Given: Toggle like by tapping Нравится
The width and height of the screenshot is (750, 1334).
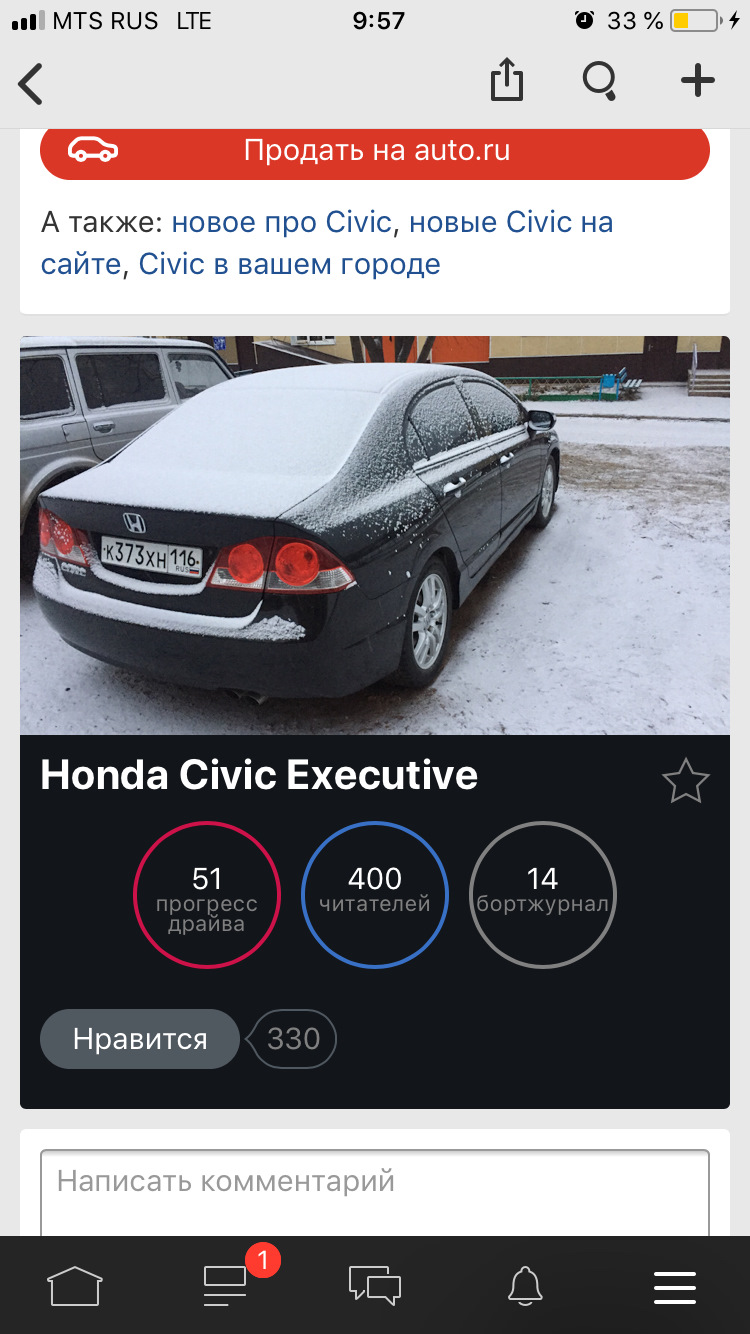Looking at the screenshot, I should (139, 1039).
